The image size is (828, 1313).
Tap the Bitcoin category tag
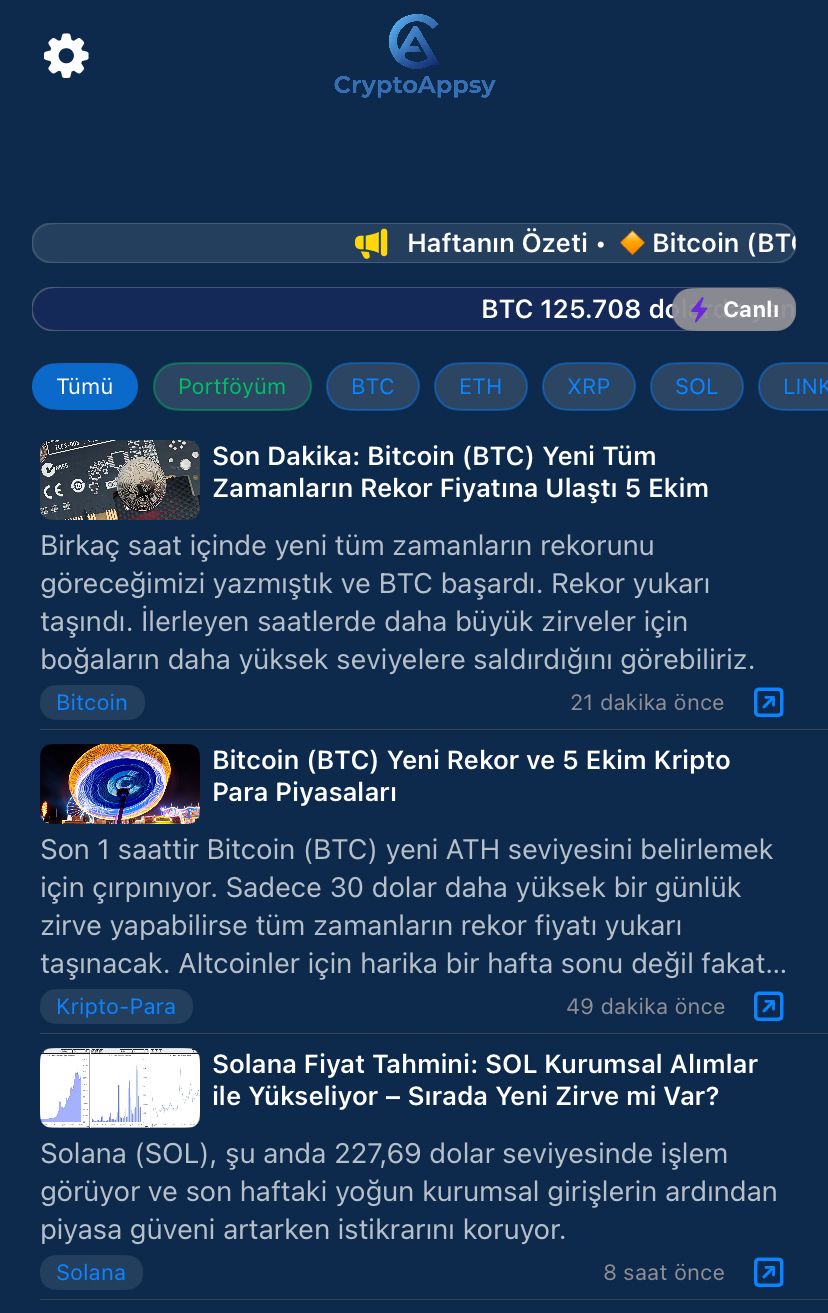(92, 703)
